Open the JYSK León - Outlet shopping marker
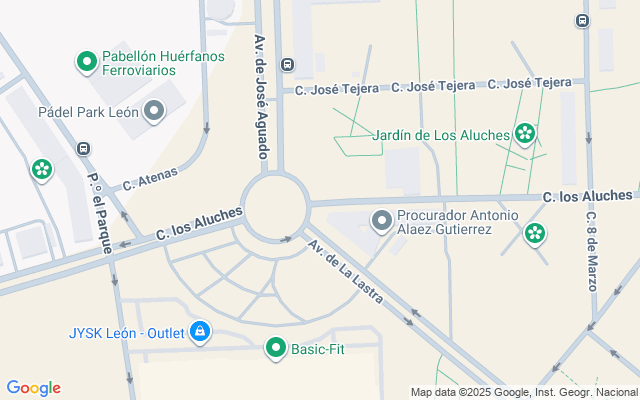 click(x=200, y=332)
